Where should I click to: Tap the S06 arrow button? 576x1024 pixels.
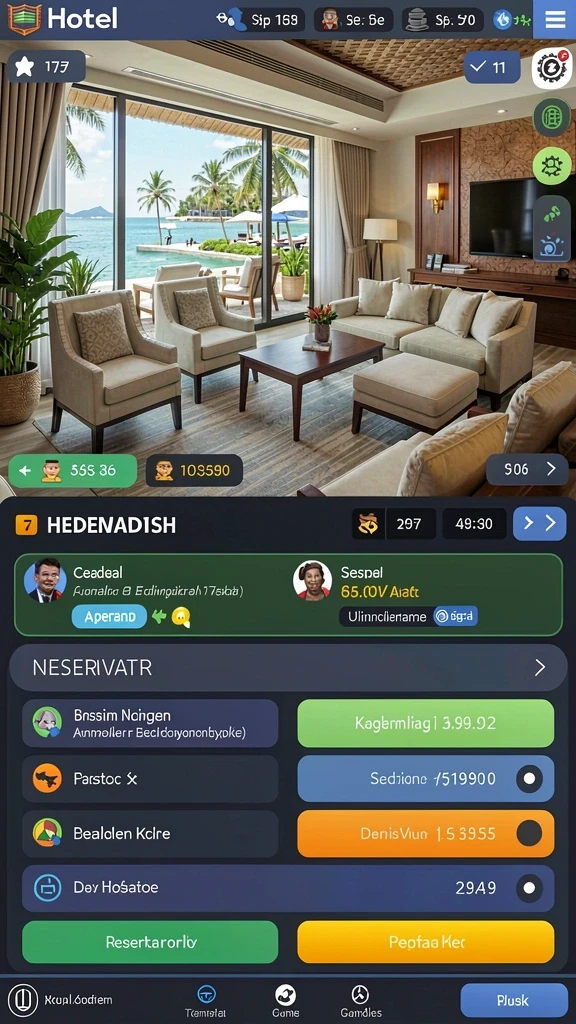coord(528,469)
